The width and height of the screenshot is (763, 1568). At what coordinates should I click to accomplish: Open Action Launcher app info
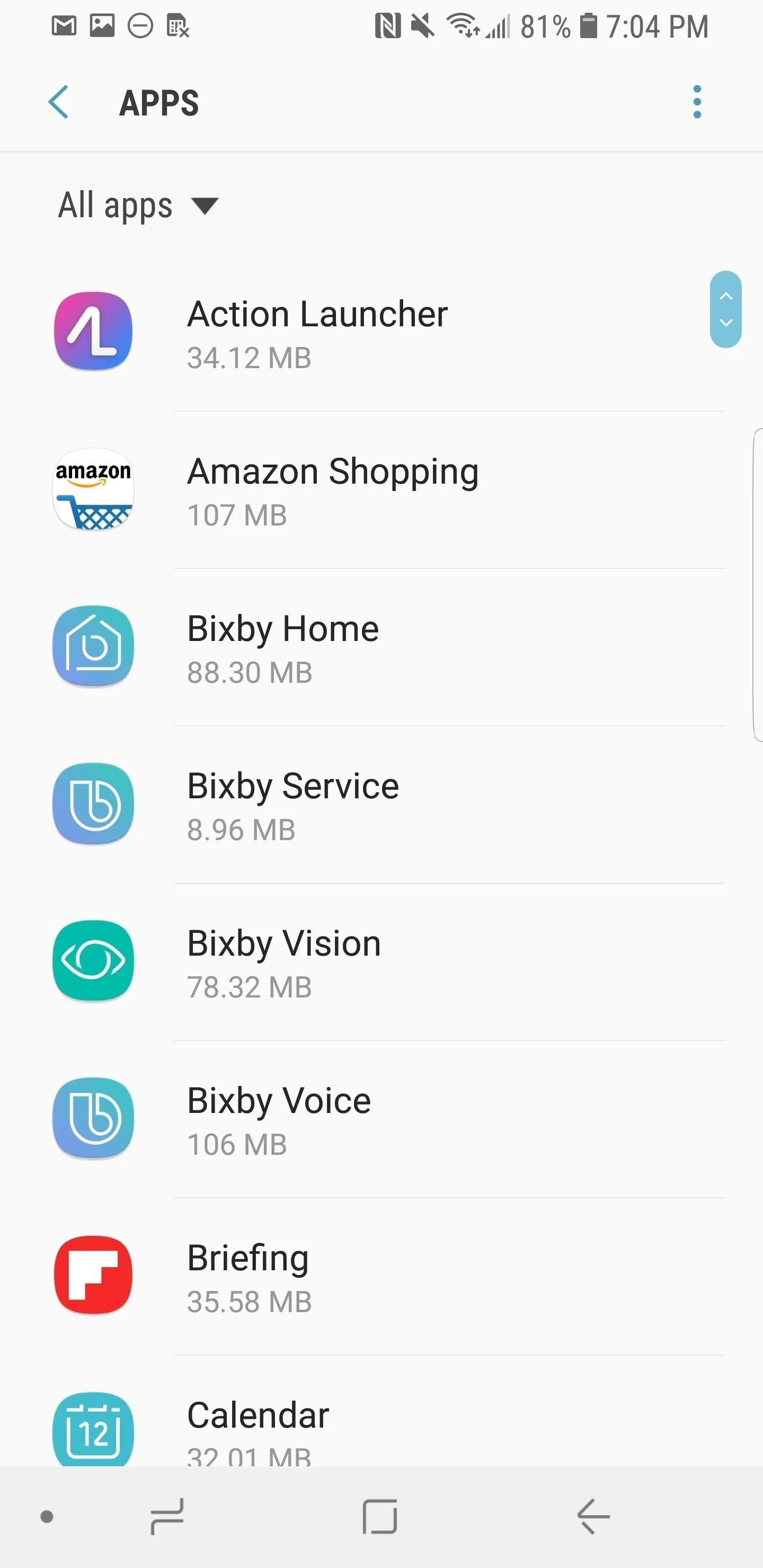pyautogui.click(x=381, y=332)
